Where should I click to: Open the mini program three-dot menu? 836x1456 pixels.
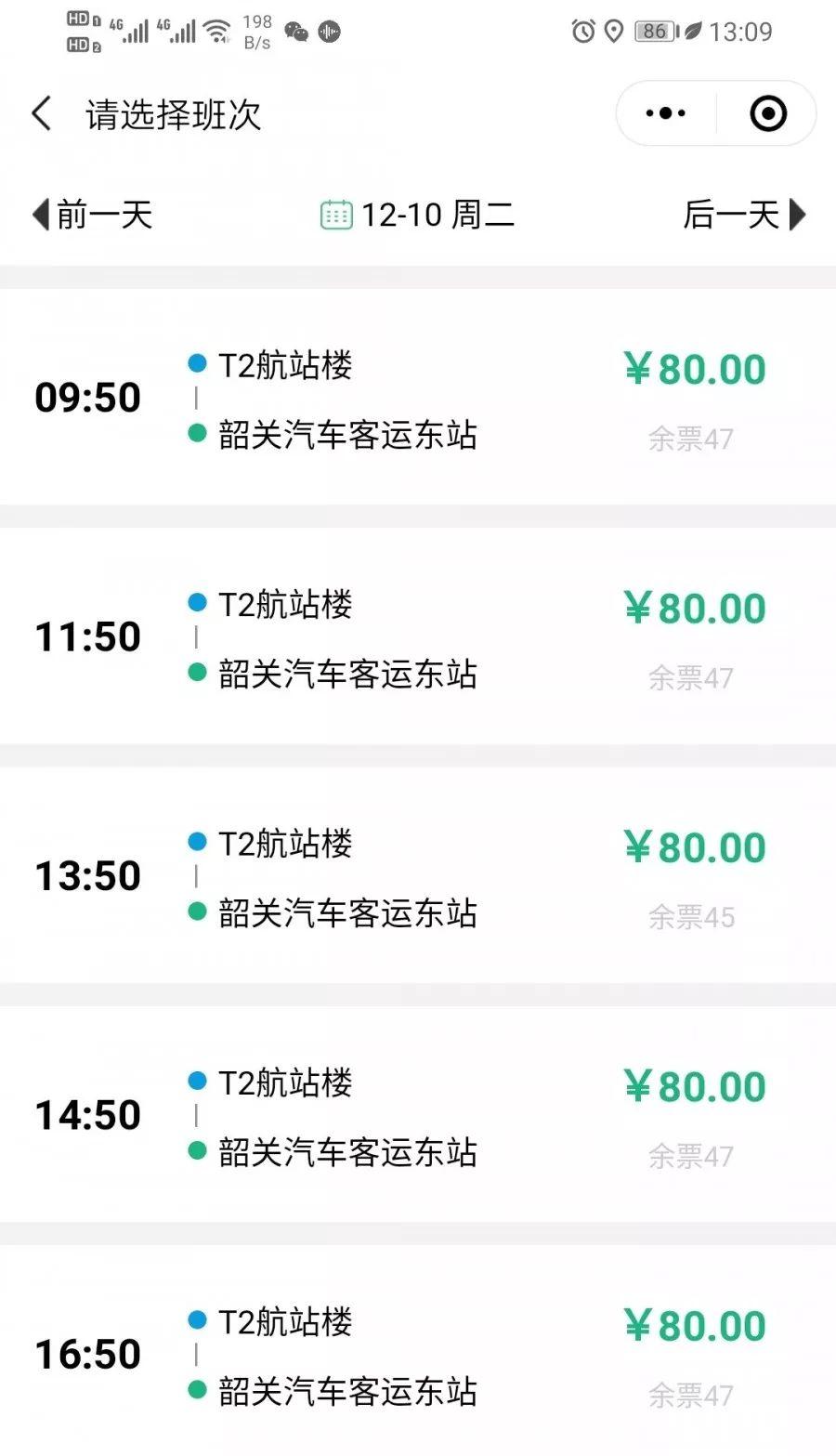click(666, 114)
